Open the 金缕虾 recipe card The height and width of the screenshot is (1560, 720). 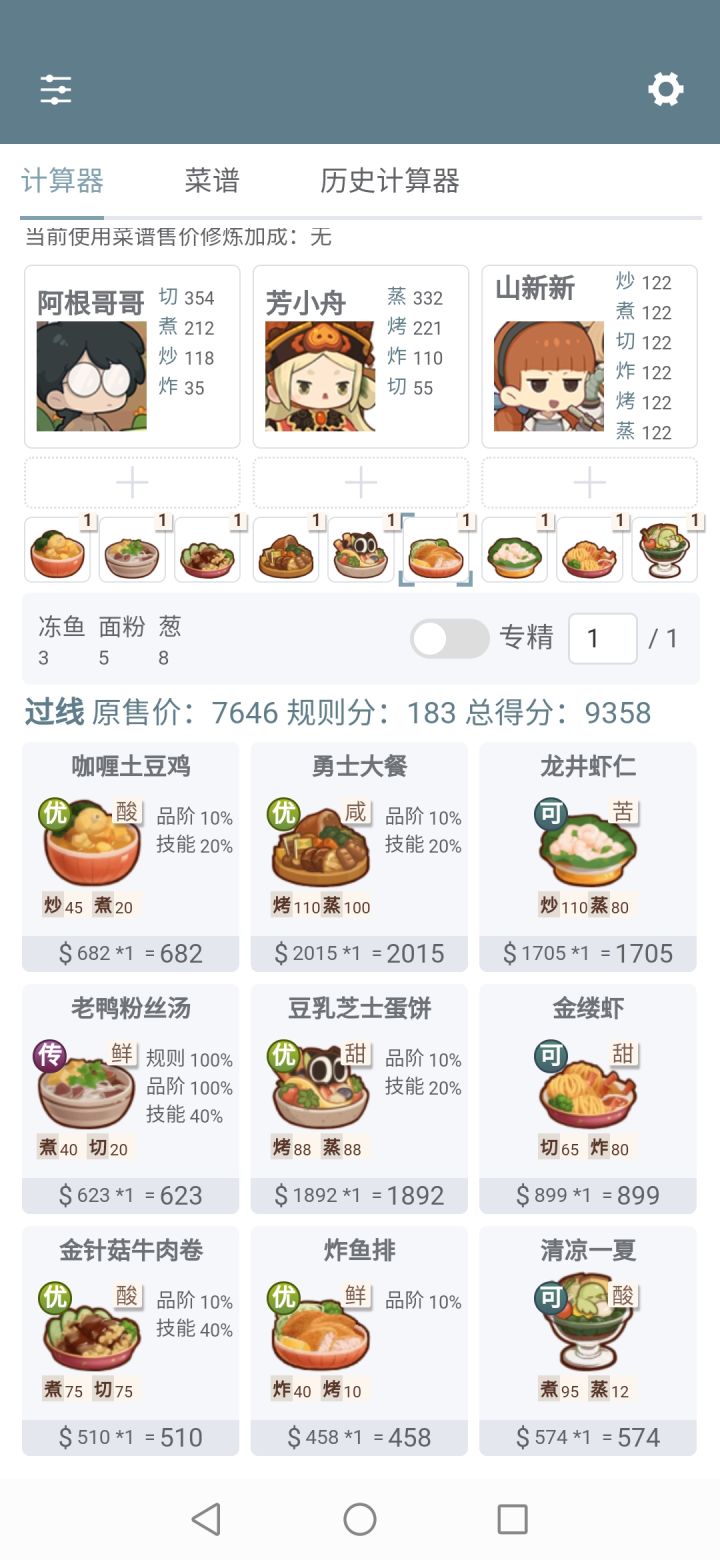[588, 1099]
